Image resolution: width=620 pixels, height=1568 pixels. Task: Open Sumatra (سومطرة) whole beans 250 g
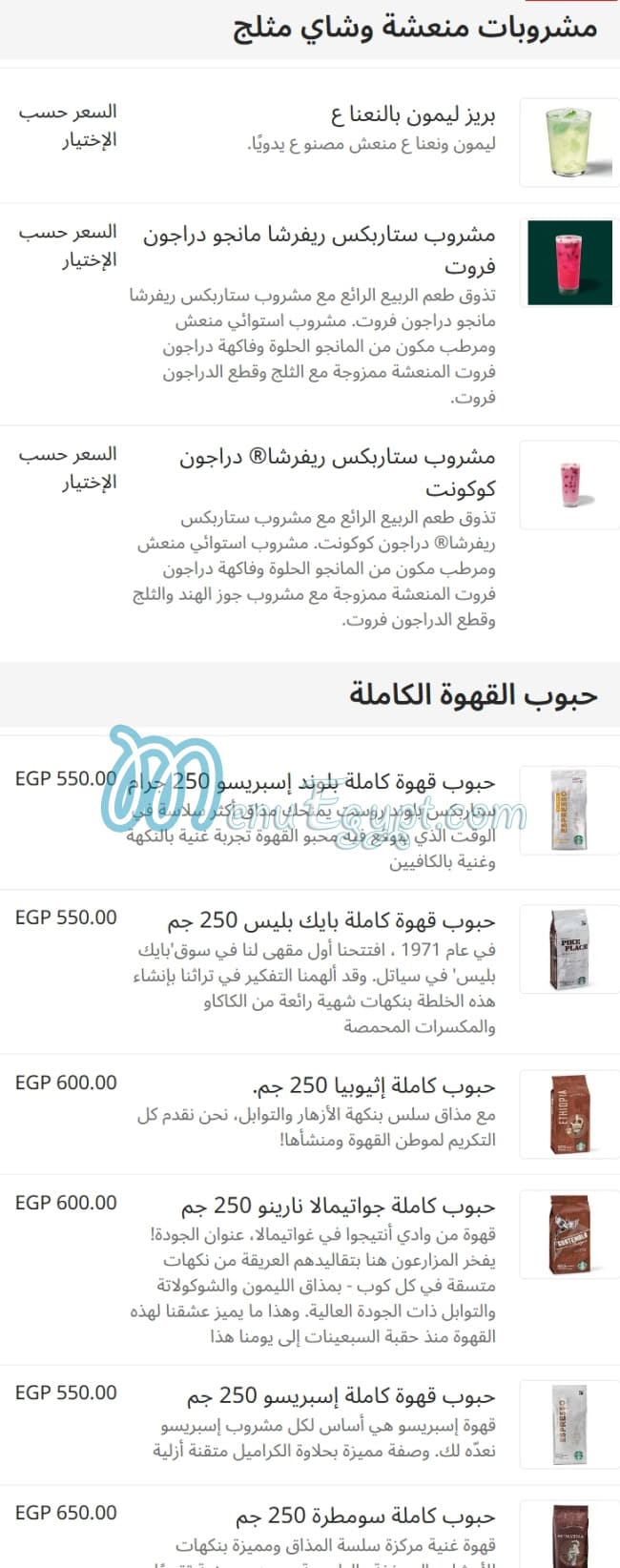point(365,1516)
